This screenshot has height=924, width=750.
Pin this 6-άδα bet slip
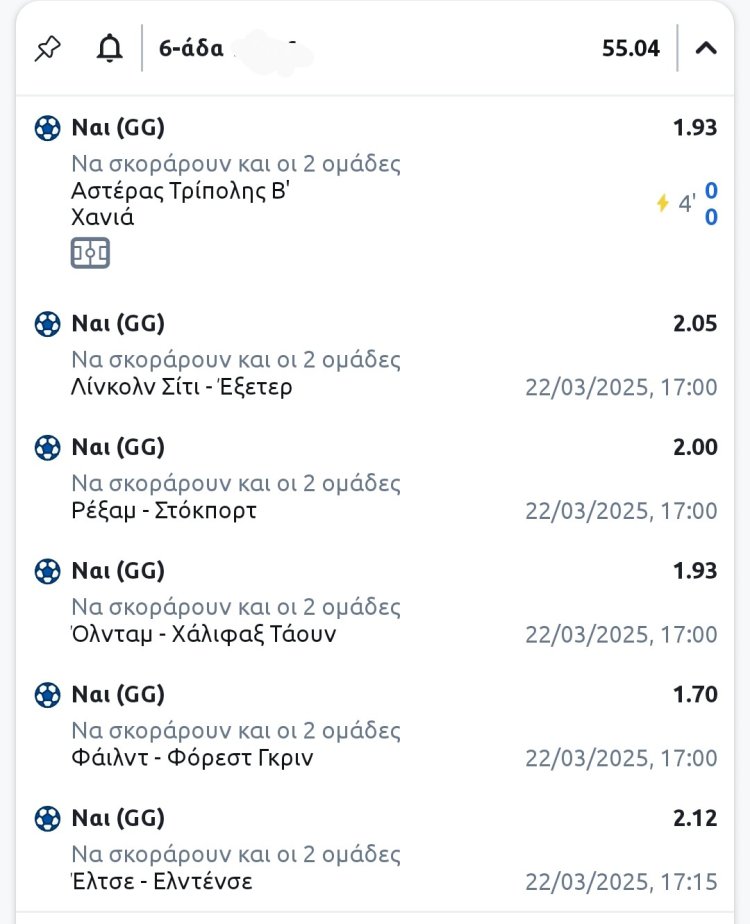(x=46, y=48)
